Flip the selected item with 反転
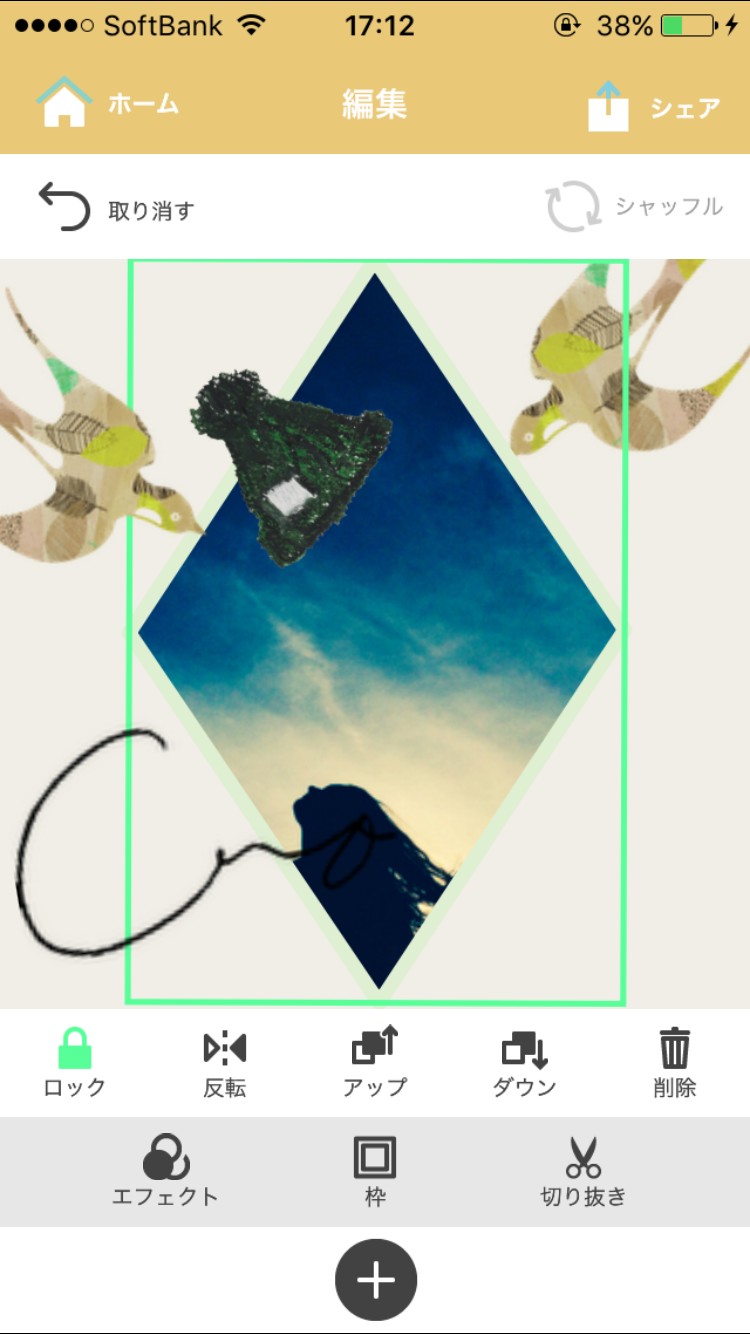This screenshot has height=1334, width=750. point(225,1063)
